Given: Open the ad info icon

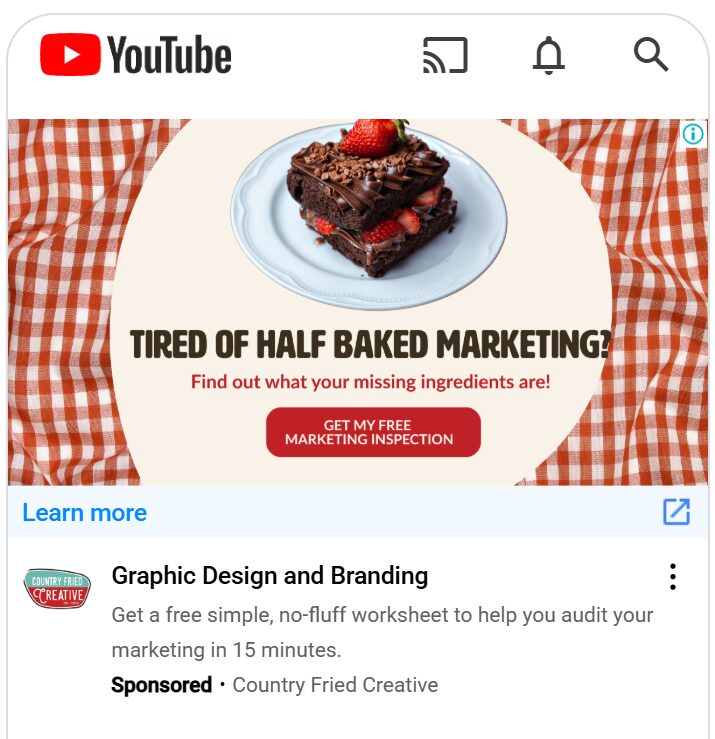Looking at the screenshot, I should click(693, 134).
